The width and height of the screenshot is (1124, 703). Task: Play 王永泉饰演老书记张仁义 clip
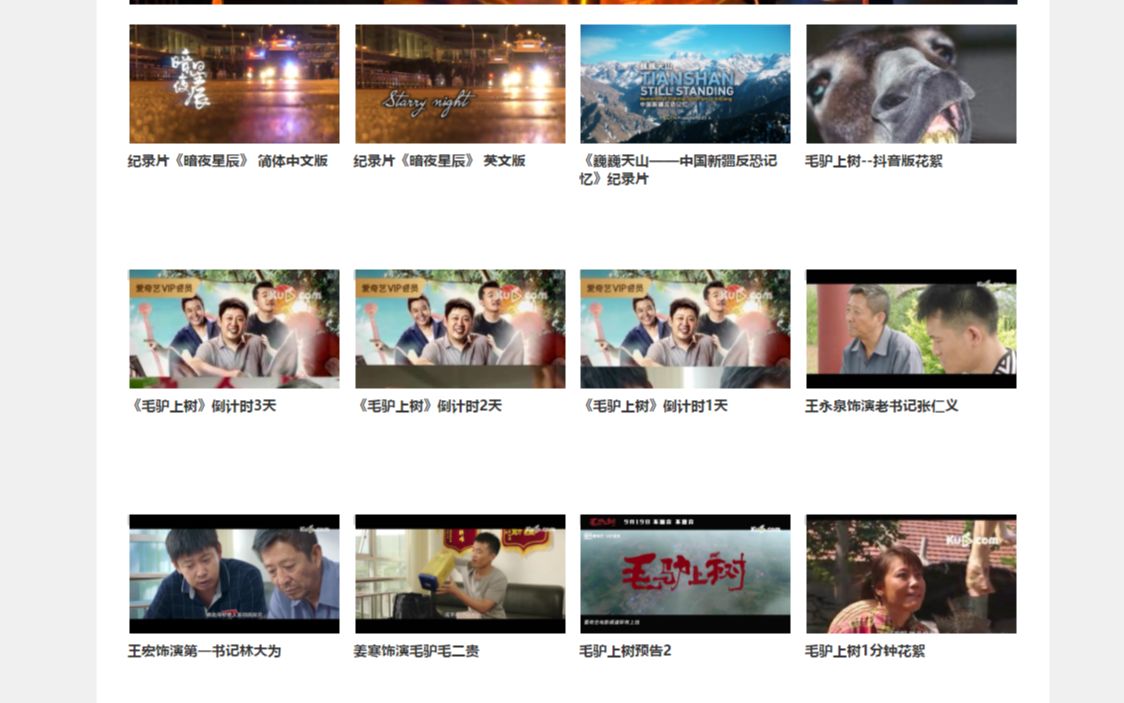tap(911, 329)
